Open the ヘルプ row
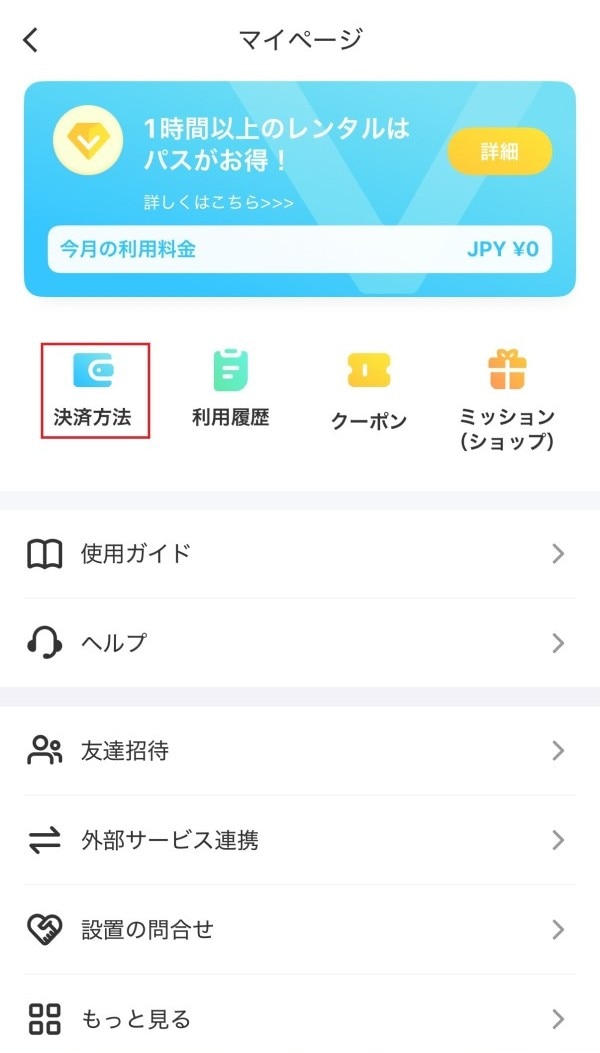Viewport: 600px width, 1053px height. [300, 642]
